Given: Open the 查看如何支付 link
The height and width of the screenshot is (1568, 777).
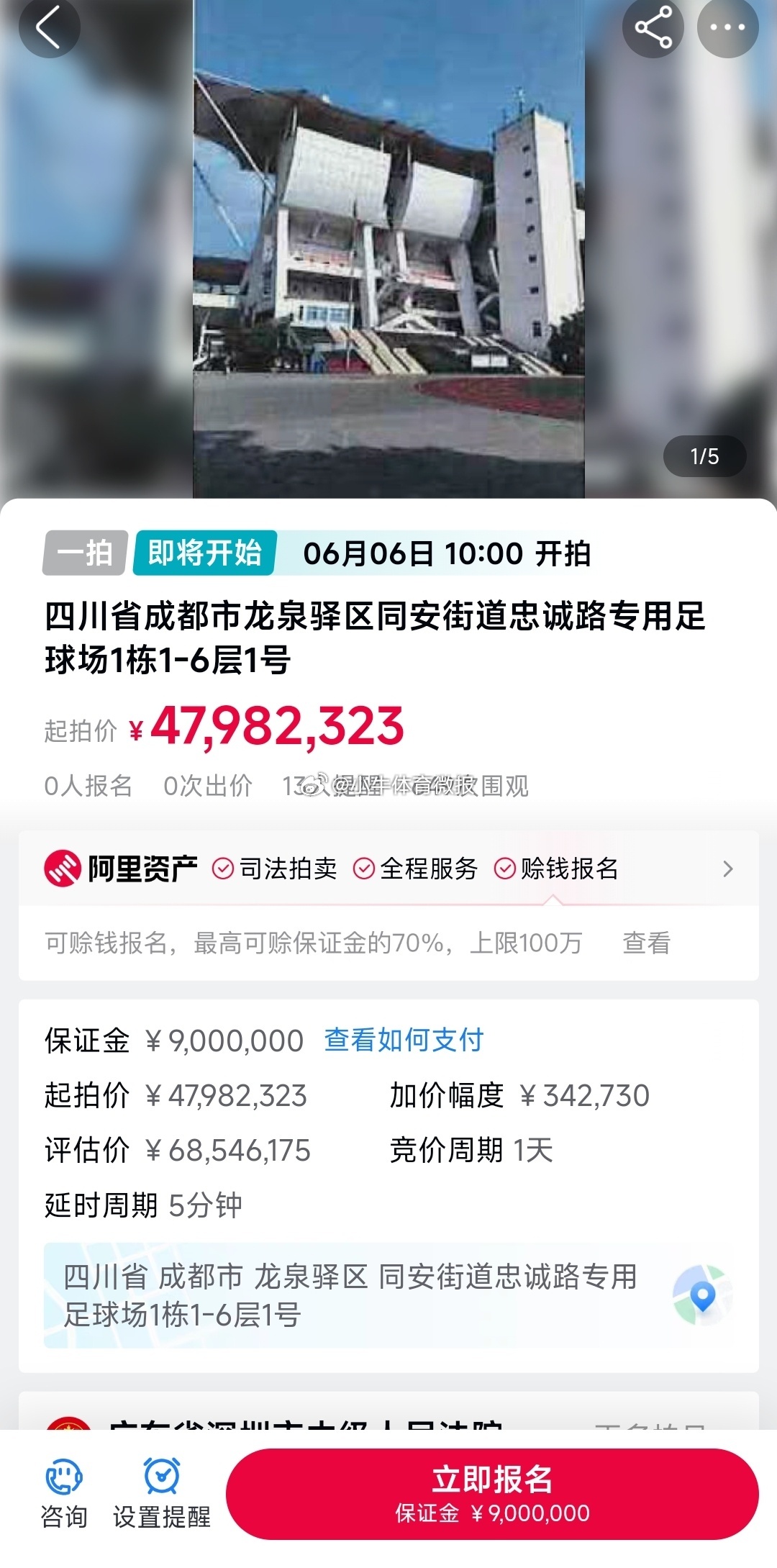Looking at the screenshot, I should tap(404, 1040).
